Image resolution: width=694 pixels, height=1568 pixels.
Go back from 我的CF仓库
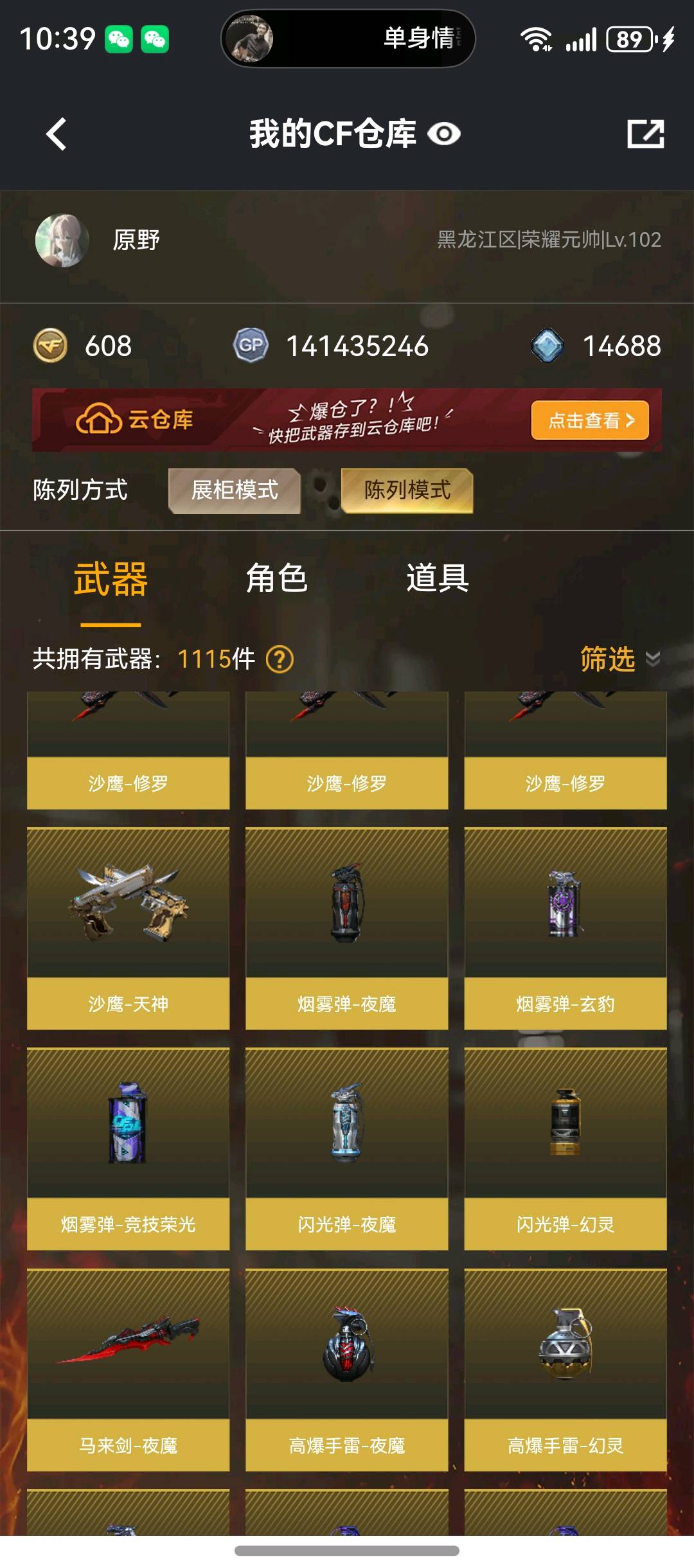click(x=57, y=134)
